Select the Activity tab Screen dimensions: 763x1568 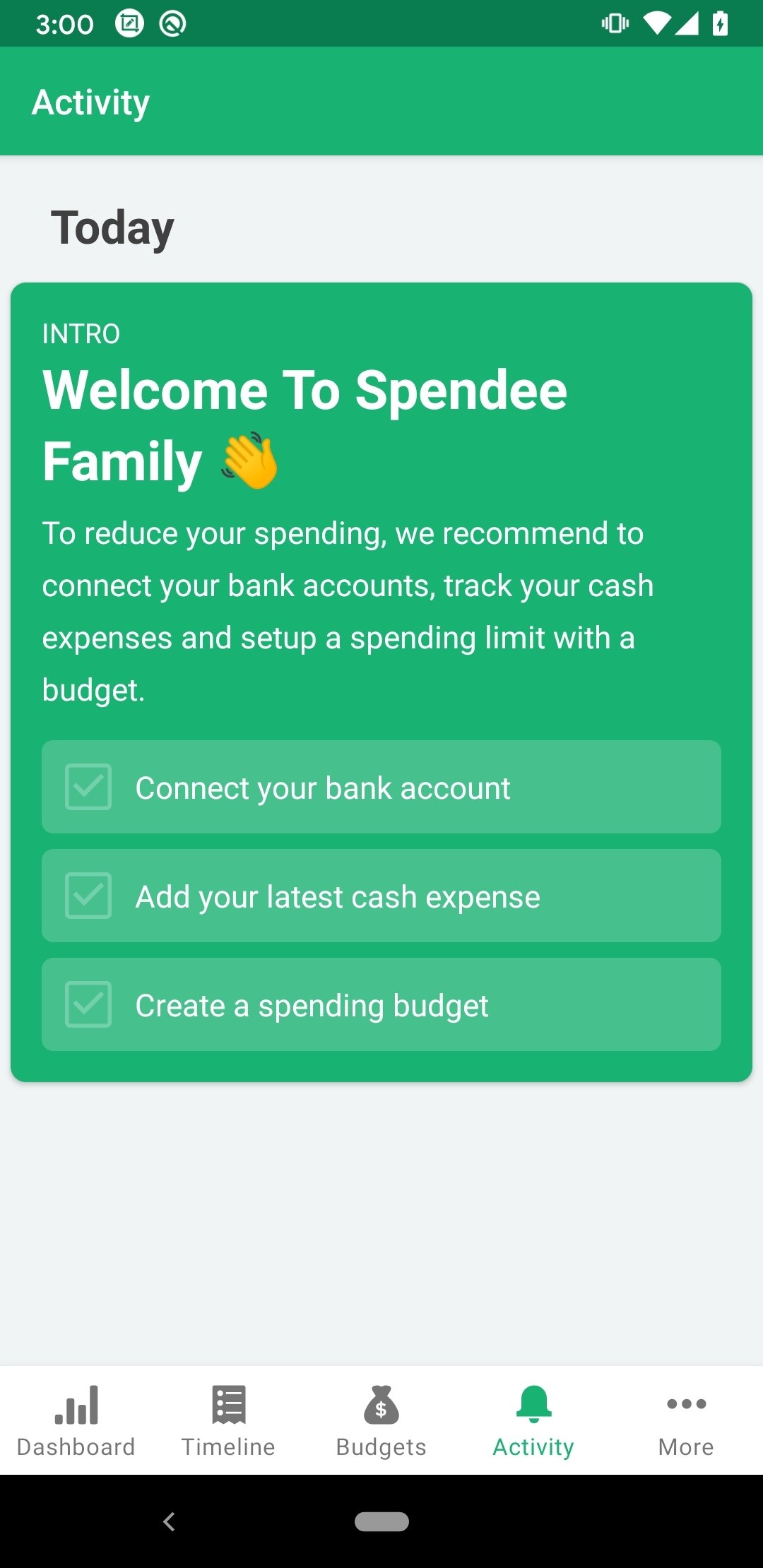[534, 1420]
